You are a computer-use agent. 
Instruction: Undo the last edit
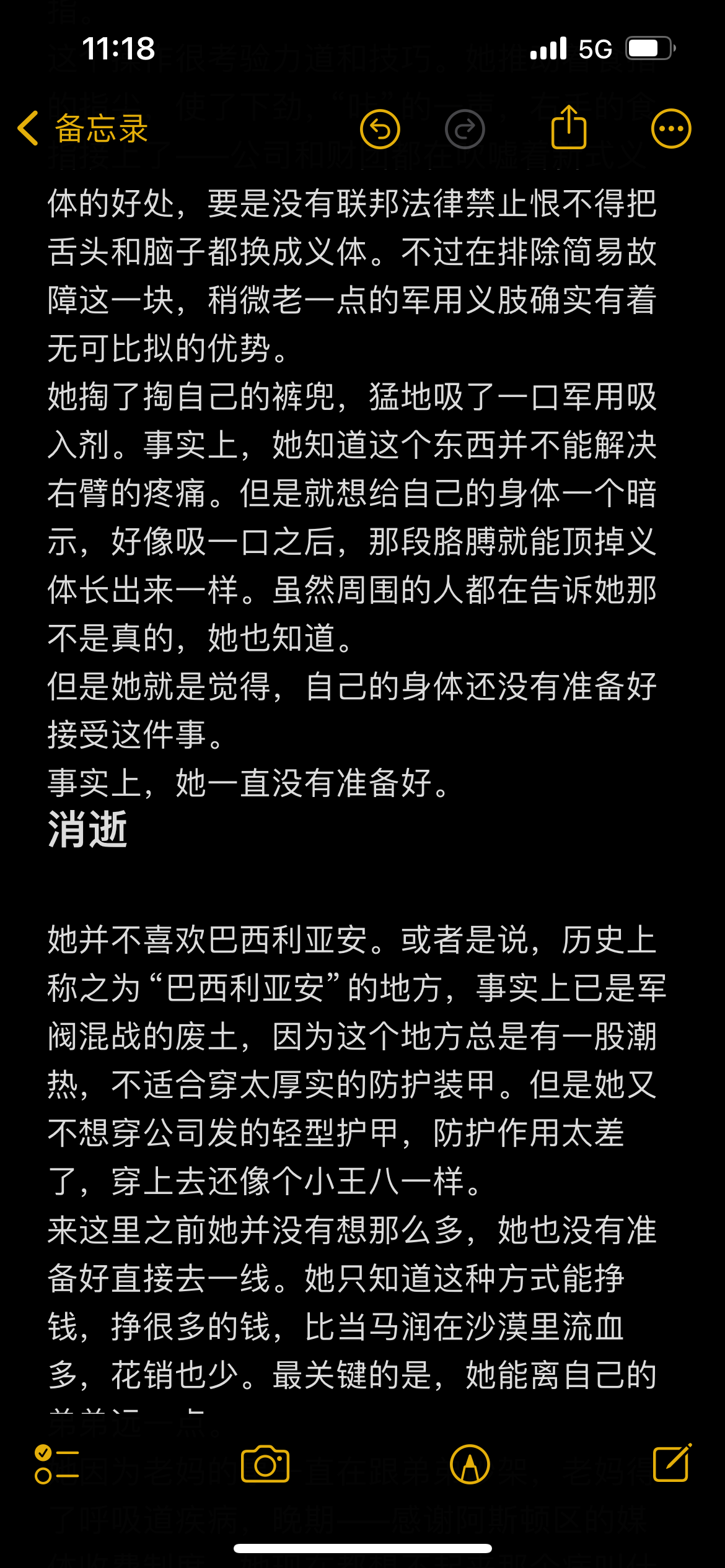[x=380, y=129]
